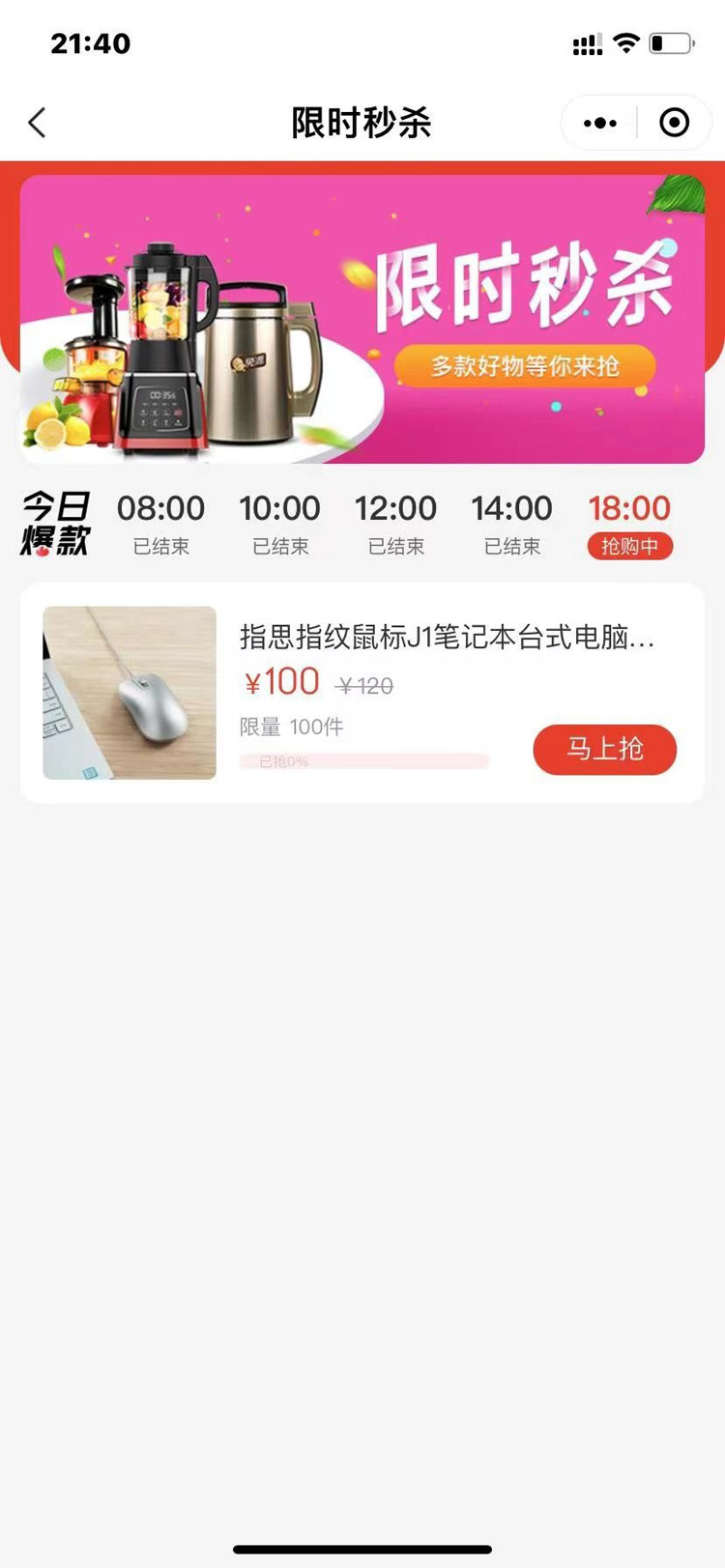Image resolution: width=725 pixels, height=1568 pixels.
Task: Switch to the 14:00 session
Action: point(511,524)
